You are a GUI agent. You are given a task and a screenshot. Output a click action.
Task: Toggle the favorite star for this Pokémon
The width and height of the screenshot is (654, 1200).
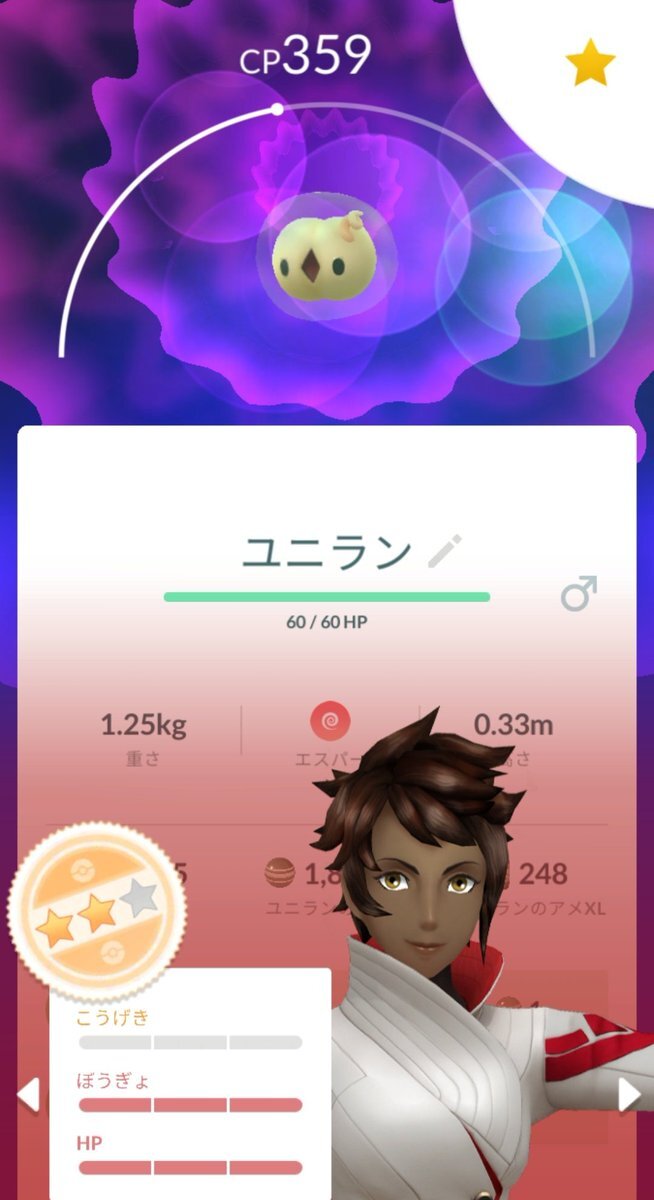(x=591, y=62)
